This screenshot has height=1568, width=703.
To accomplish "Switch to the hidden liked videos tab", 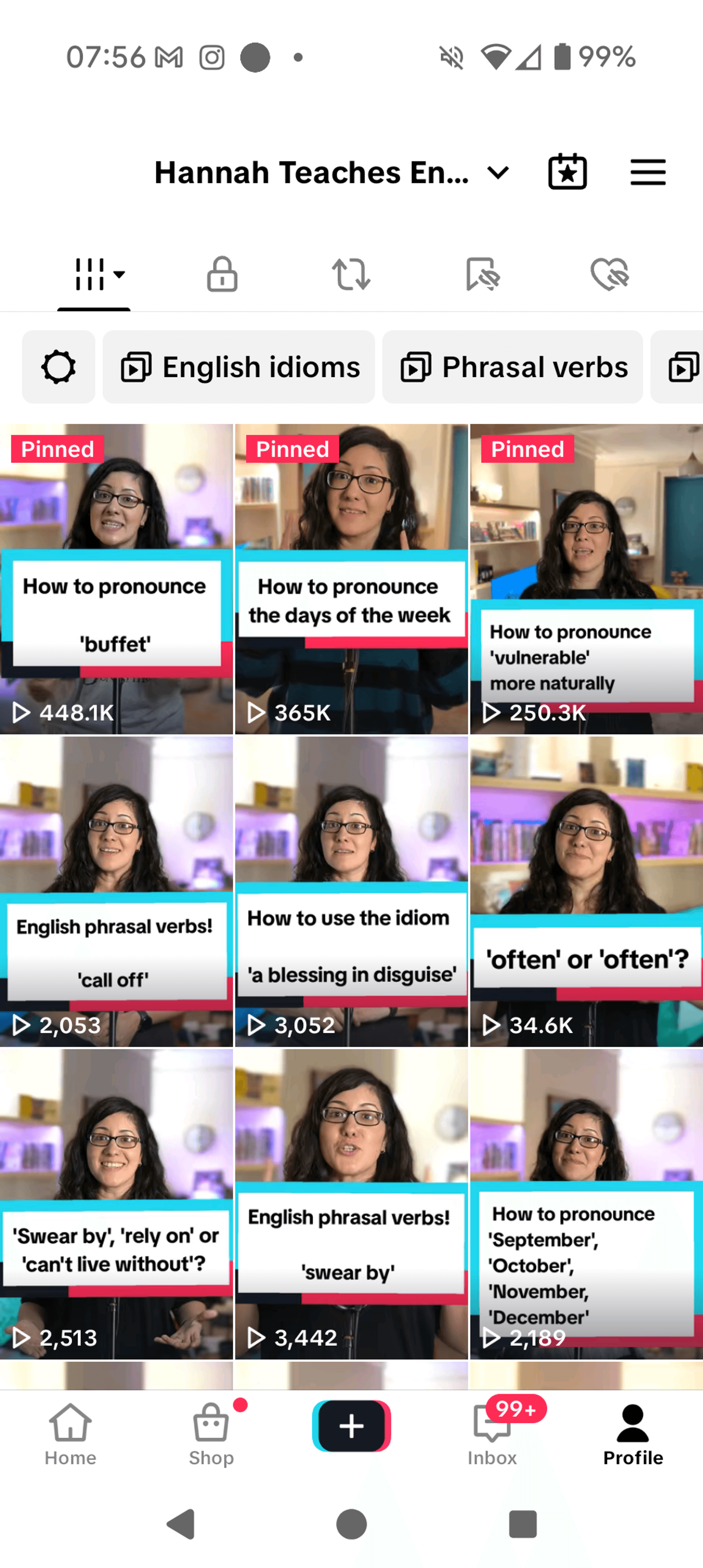I will [609, 275].
